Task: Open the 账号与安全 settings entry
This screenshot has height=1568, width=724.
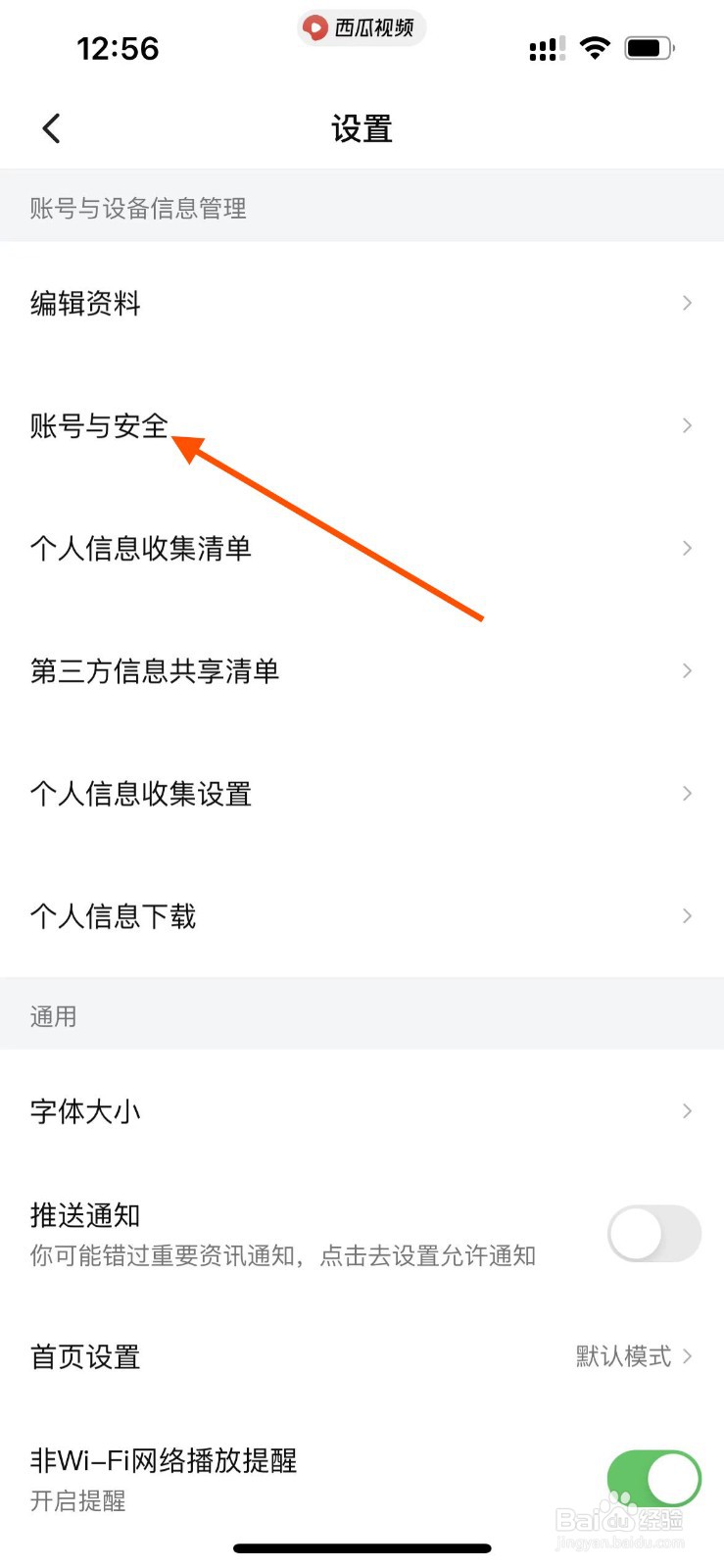Action: [99, 425]
